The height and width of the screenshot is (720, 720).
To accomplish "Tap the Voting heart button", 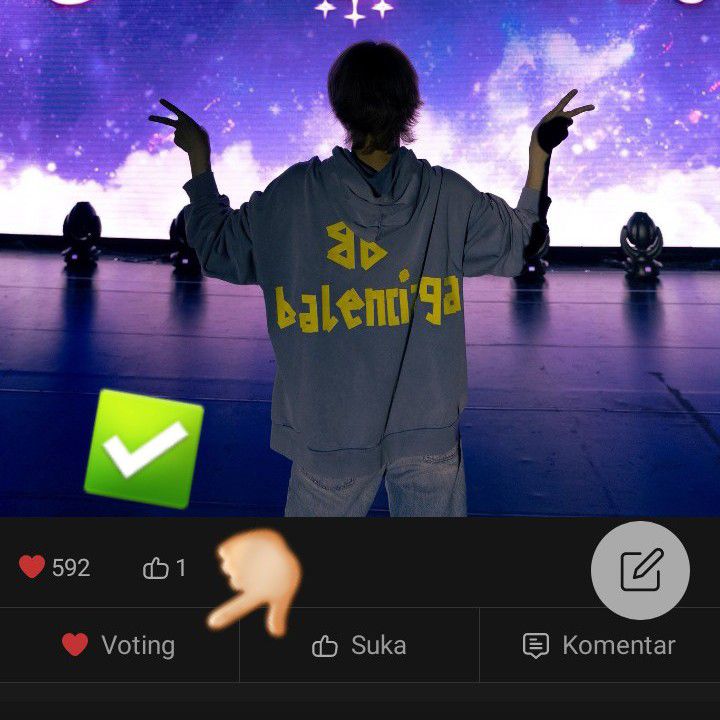I will [x=118, y=645].
